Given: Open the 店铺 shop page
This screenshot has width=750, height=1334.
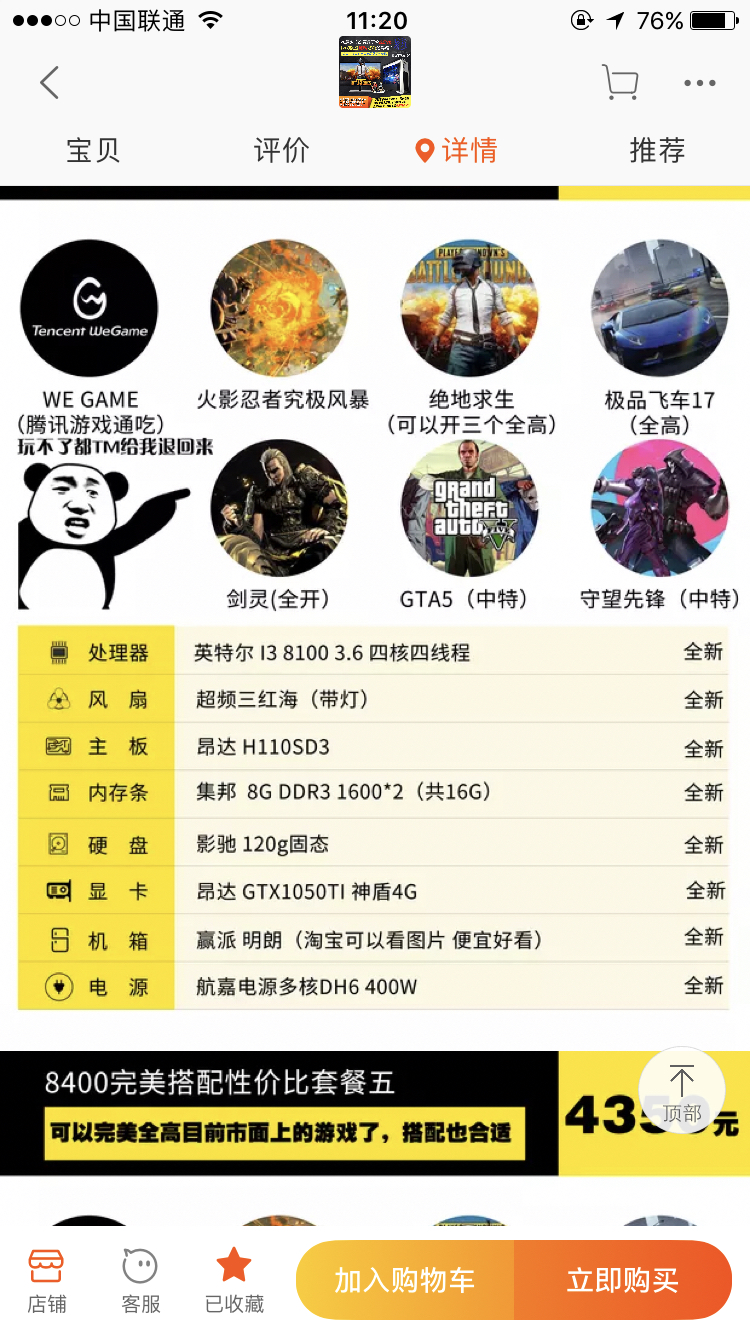Looking at the screenshot, I should [47, 1280].
